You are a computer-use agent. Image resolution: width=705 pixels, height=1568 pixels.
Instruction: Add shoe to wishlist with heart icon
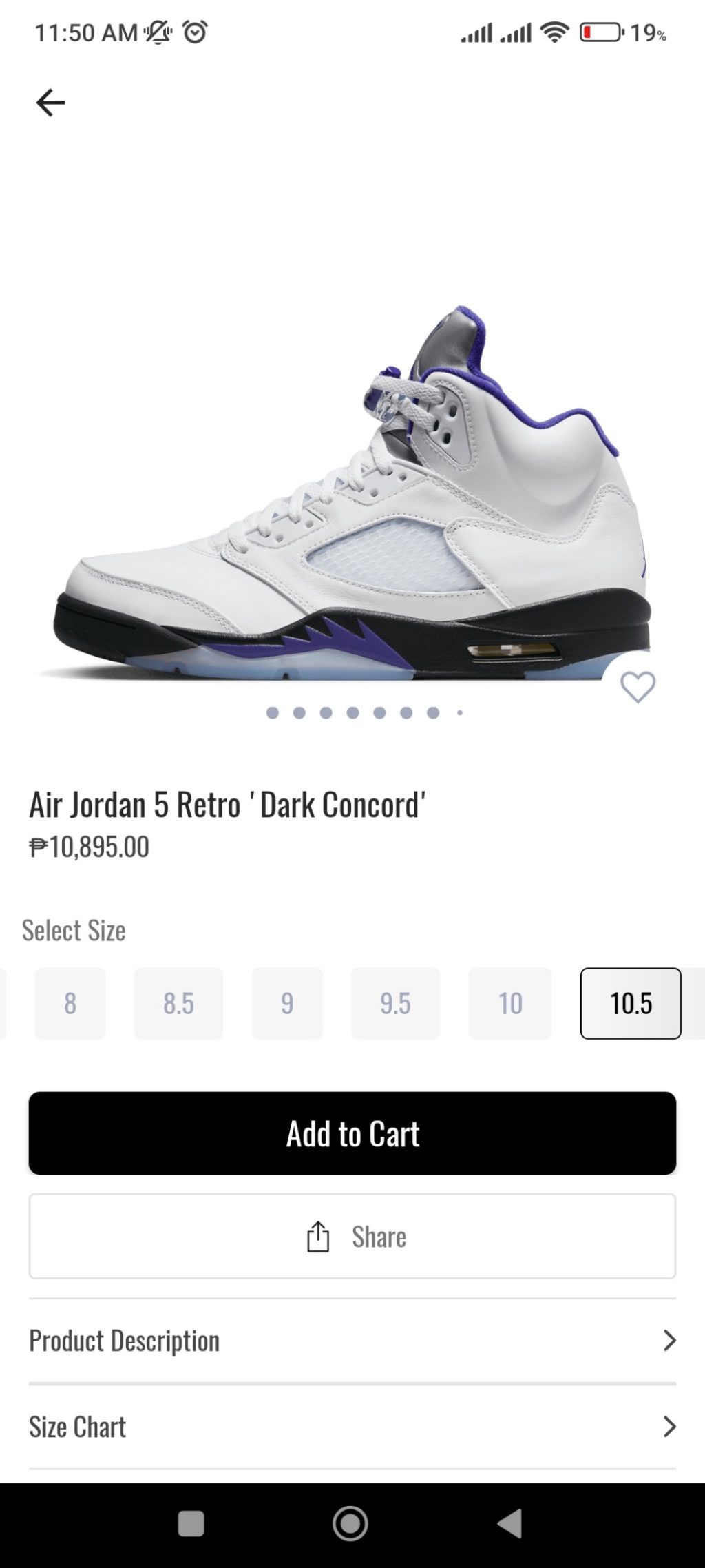[638, 687]
